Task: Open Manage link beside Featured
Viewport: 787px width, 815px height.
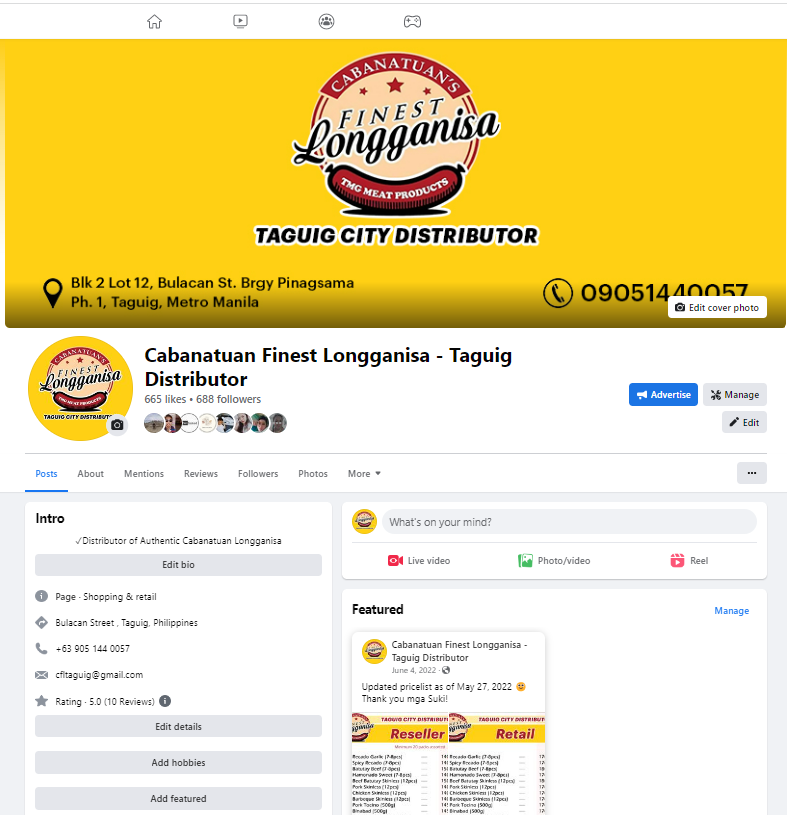Action: [731, 611]
